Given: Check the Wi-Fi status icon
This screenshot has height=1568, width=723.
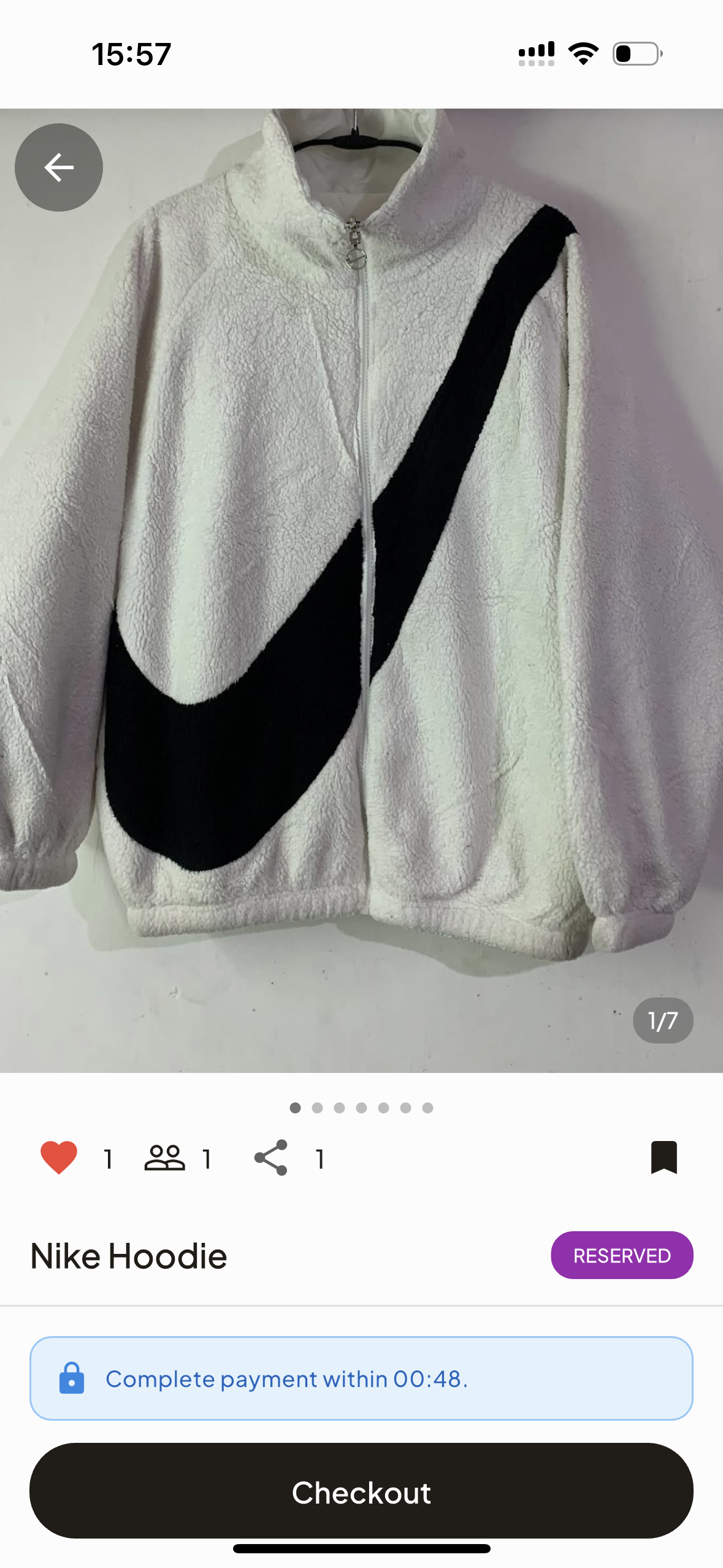Looking at the screenshot, I should tap(583, 54).
